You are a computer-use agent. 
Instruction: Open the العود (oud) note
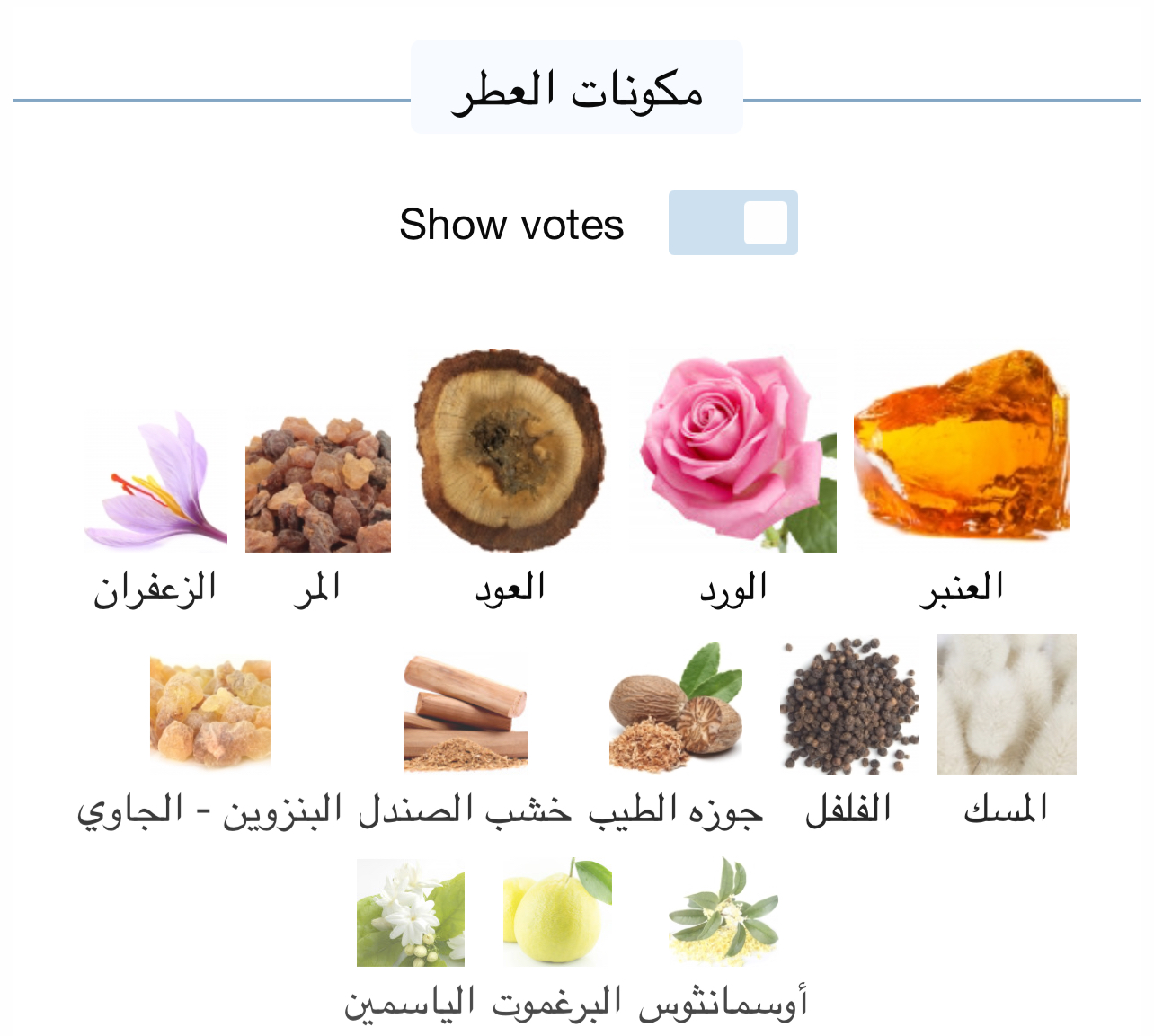(x=510, y=450)
